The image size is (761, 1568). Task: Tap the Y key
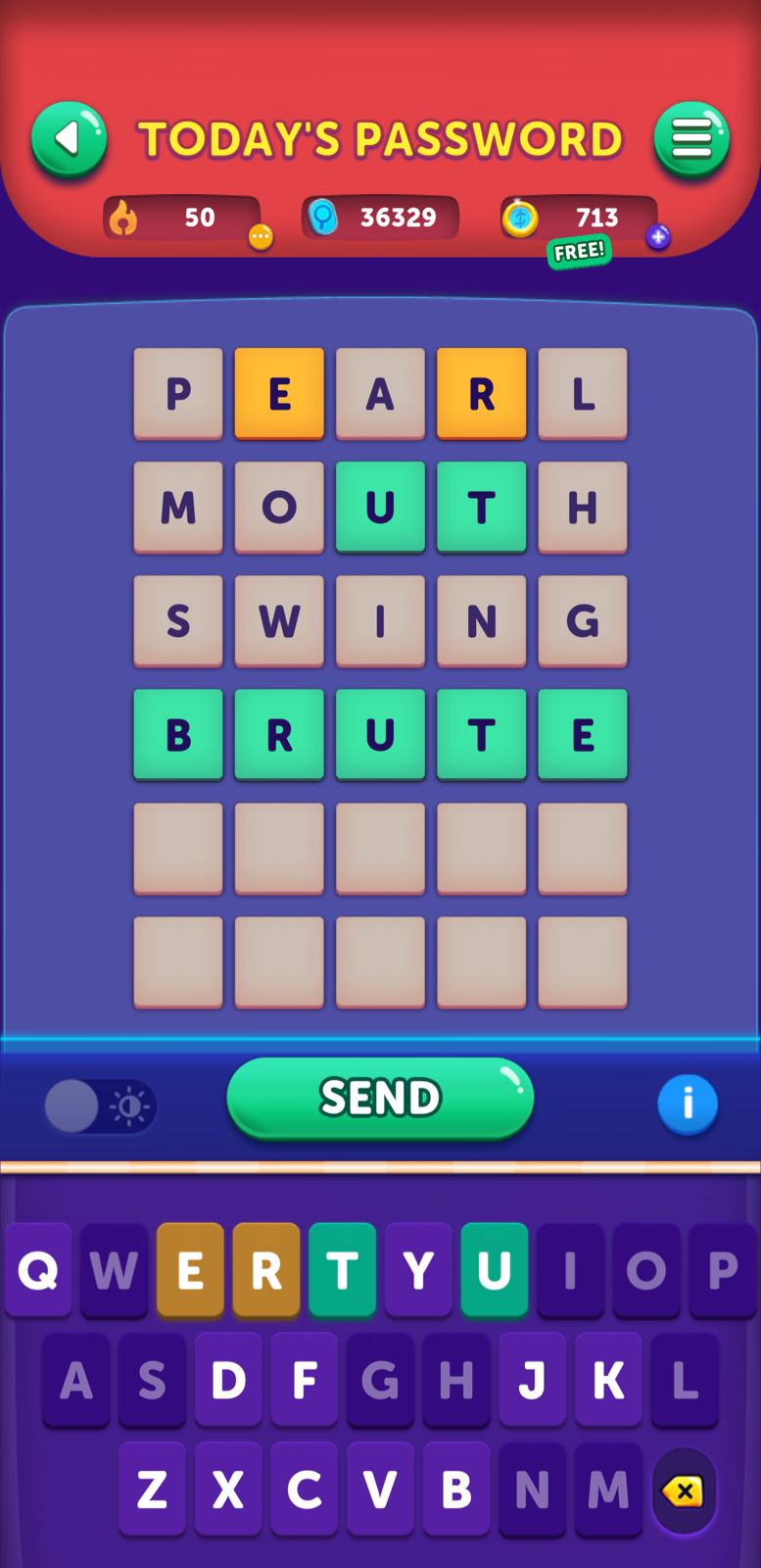(x=418, y=1270)
